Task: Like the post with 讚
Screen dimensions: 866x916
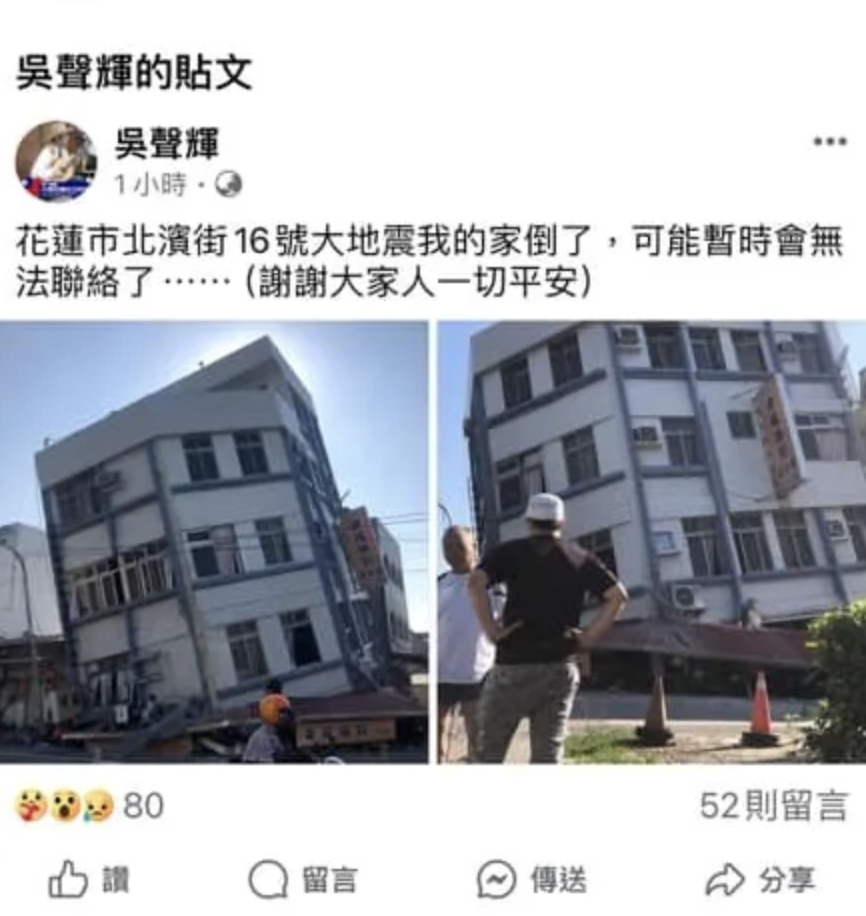Action: [x=90, y=880]
